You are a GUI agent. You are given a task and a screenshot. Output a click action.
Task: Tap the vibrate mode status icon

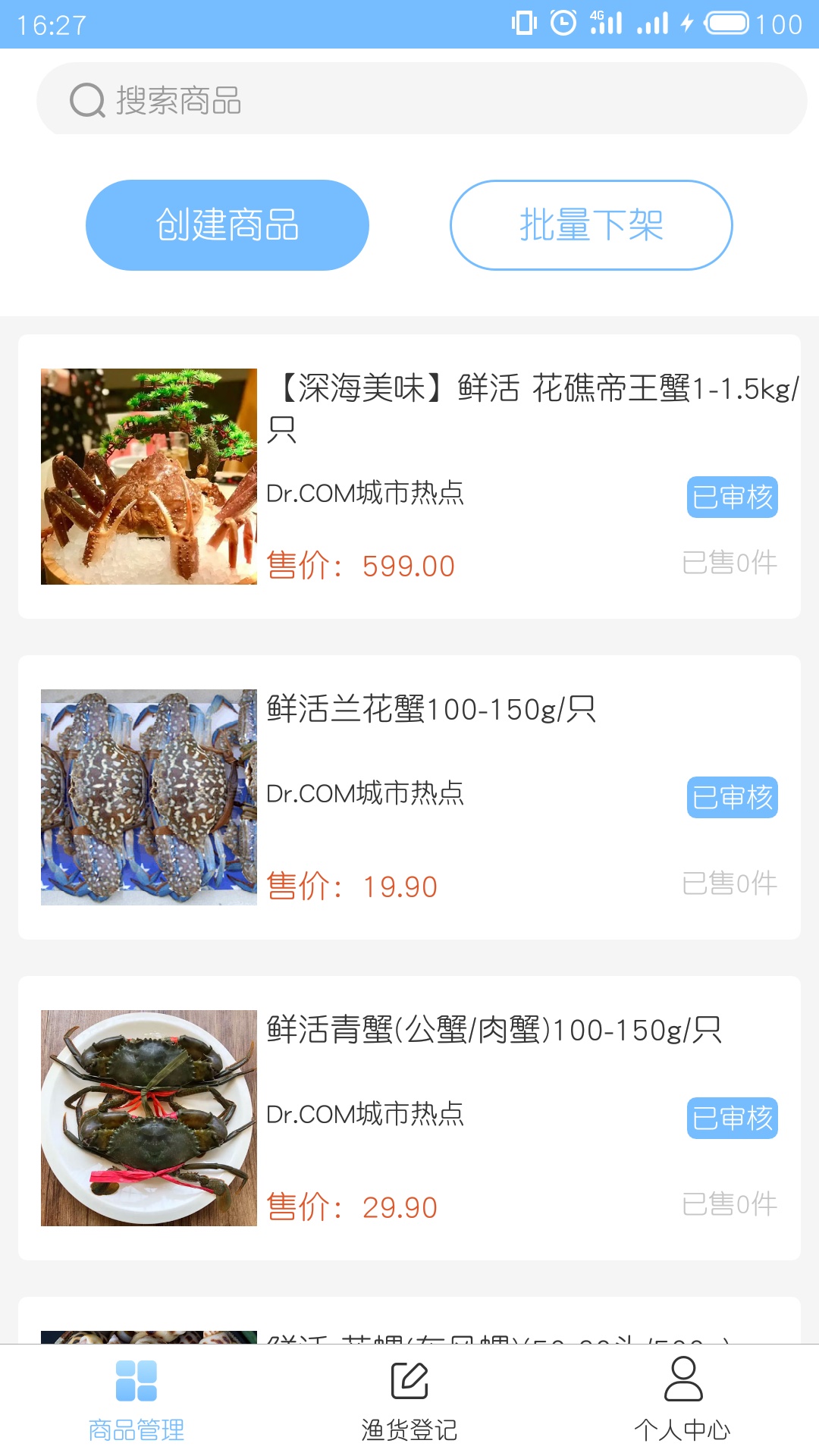(523, 22)
